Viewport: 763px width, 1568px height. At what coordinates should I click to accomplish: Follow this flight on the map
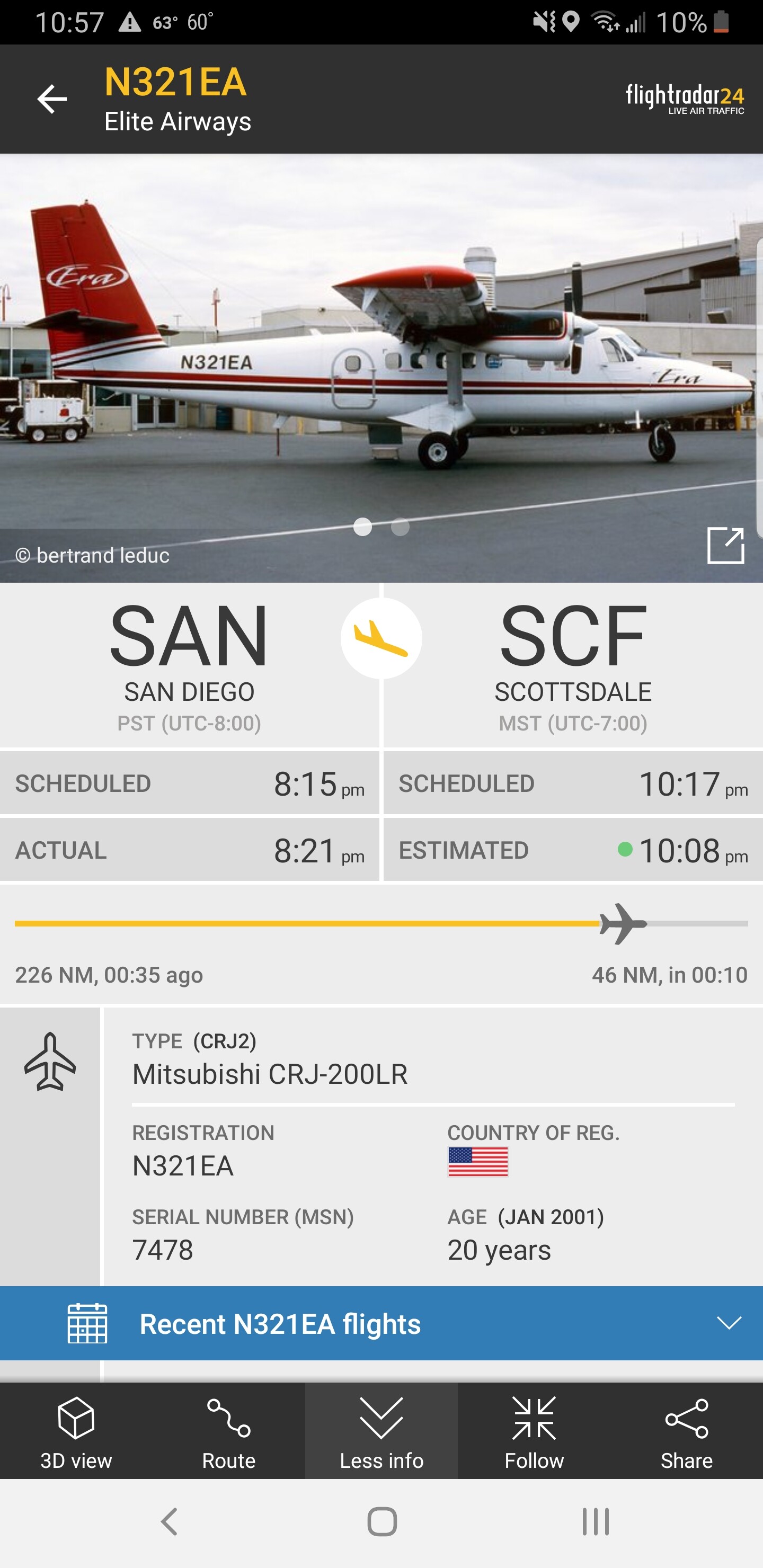coord(534,1430)
